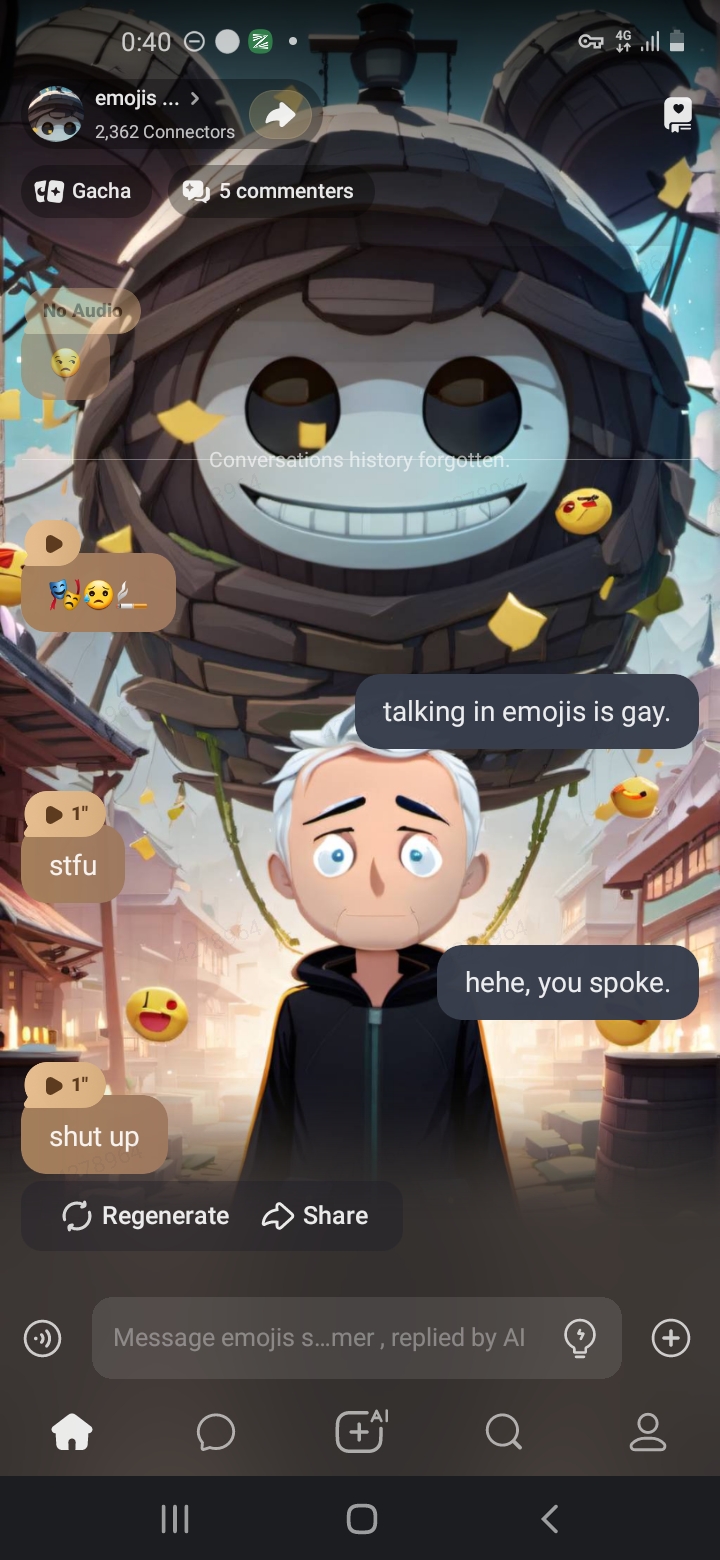This screenshot has height=1560, width=720.
Task: Open the bookmark favorites icon
Action: [678, 115]
